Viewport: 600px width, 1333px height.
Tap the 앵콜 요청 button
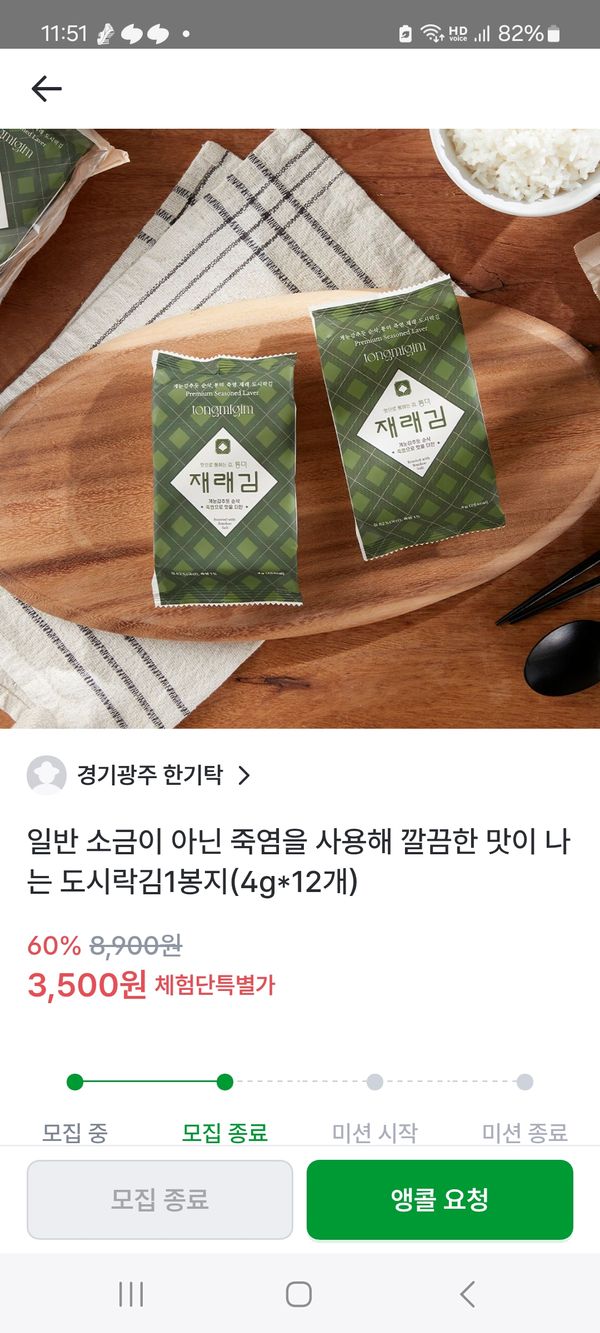click(x=439, y=1200)
